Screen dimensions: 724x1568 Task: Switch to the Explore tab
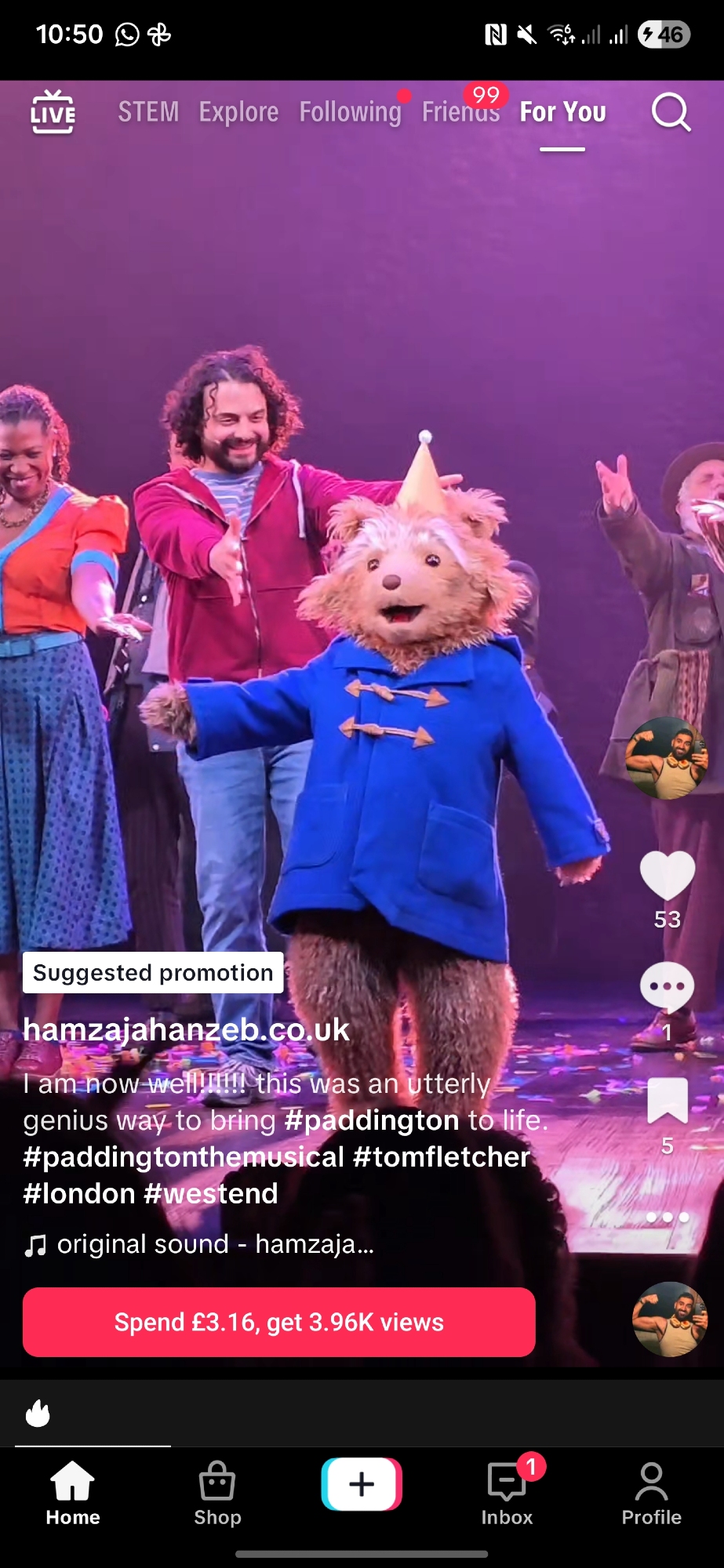coord(238,112)
